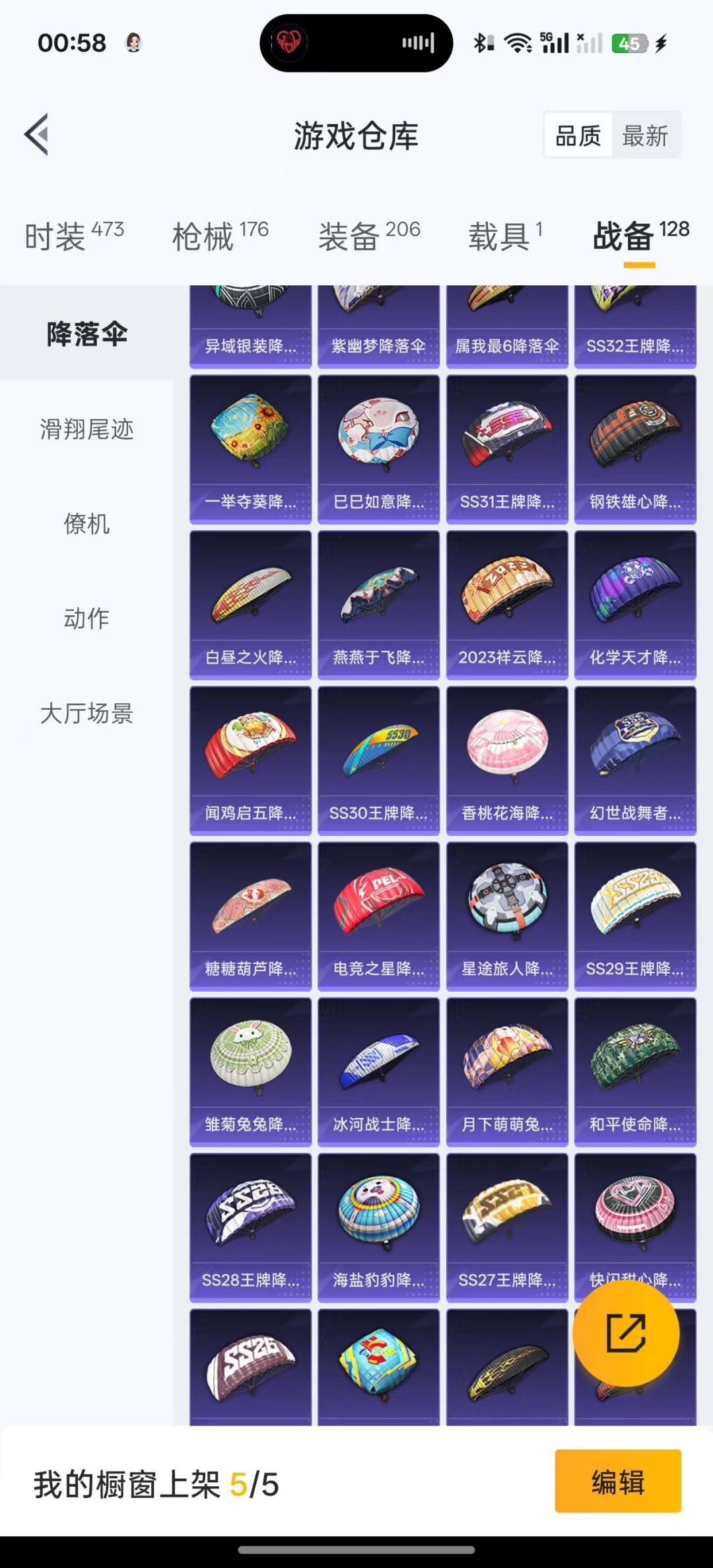Open the 载具 tab
The width and height of the screenshot is (713, 1568).
click(x=505, y=236)
